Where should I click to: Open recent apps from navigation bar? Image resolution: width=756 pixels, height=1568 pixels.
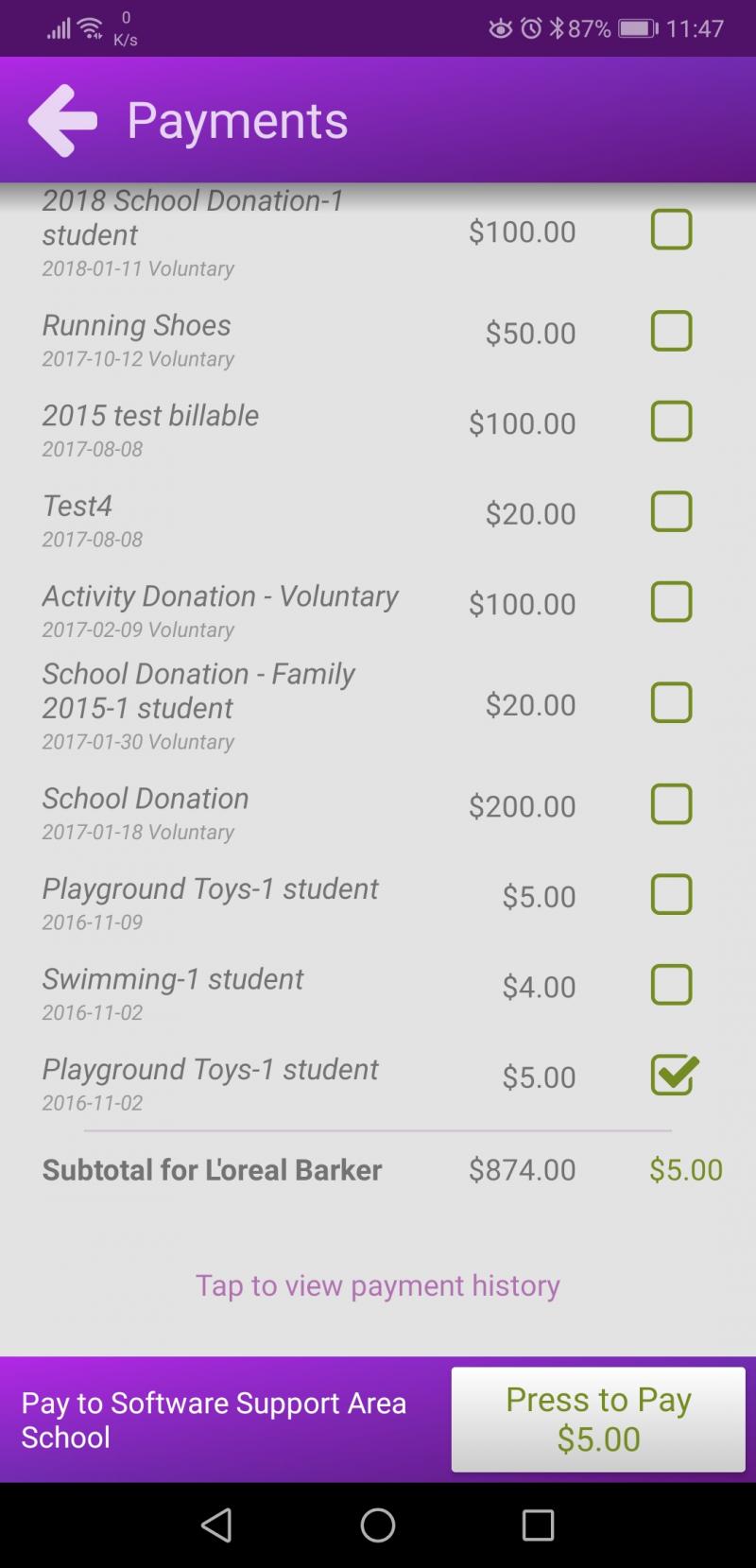(x=538, y=1525)
